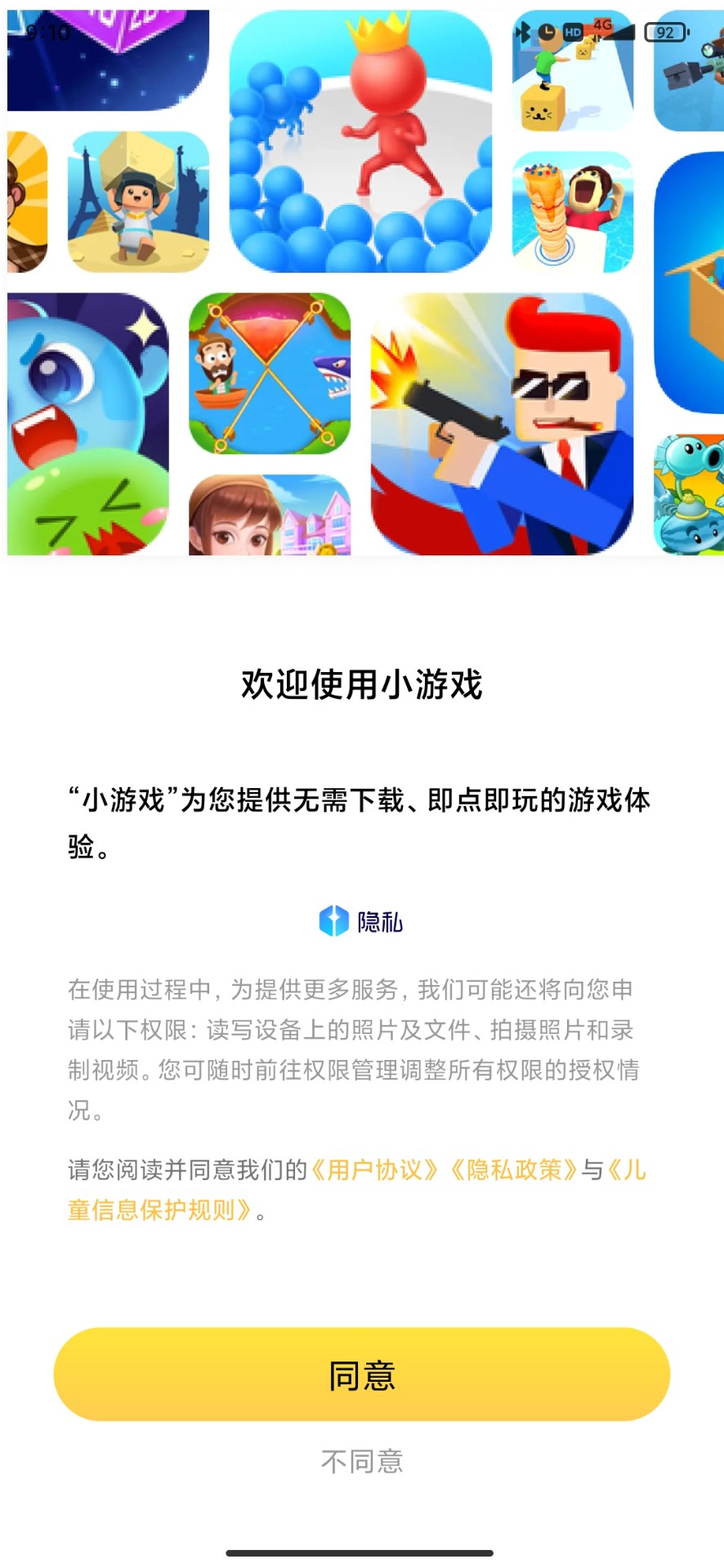The image size is (724, 1568).
Task: Open the 隐私政策 privacy policy link
Action: (516, 1170)
